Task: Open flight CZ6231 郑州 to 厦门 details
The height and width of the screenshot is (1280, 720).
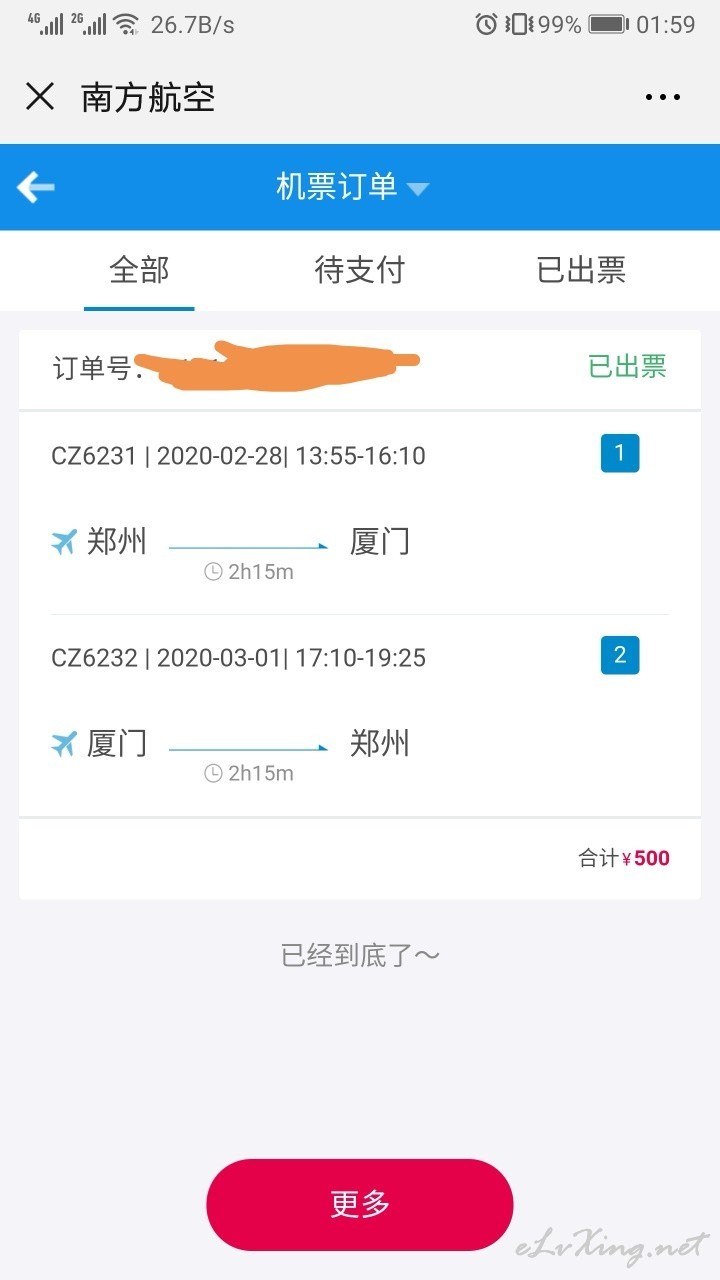Action: point(360,513)
